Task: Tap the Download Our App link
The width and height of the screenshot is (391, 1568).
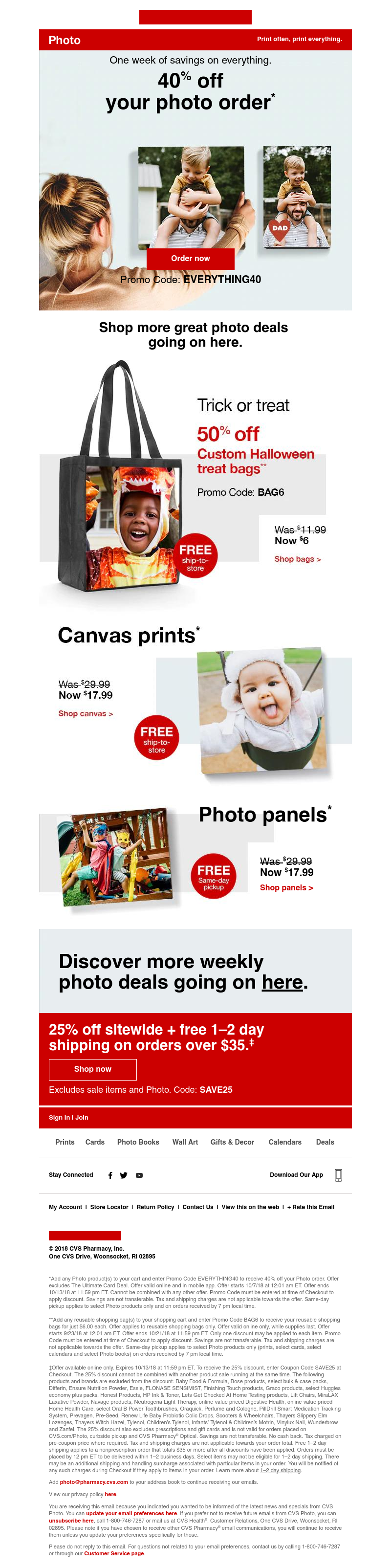Action: click(296, 1175)
